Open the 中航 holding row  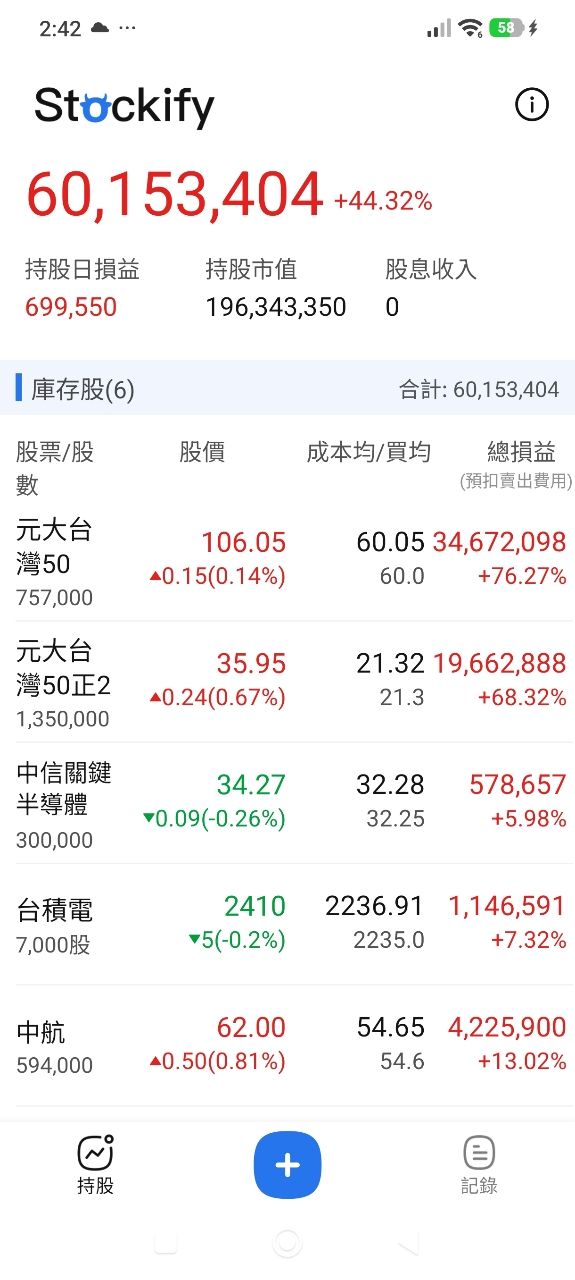point(288,1044)
